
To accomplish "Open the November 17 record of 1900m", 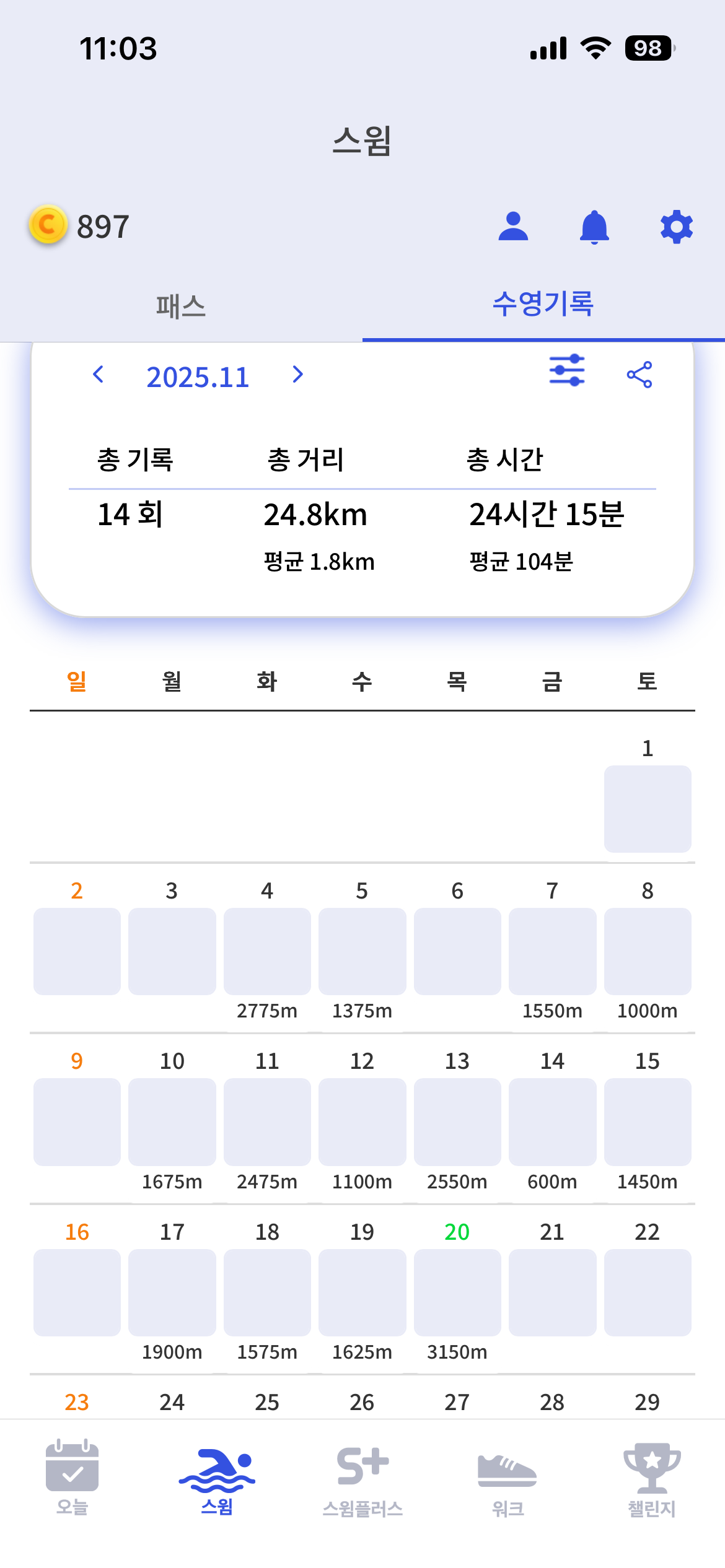I will pyautogui.click(x=172, y=1293).
